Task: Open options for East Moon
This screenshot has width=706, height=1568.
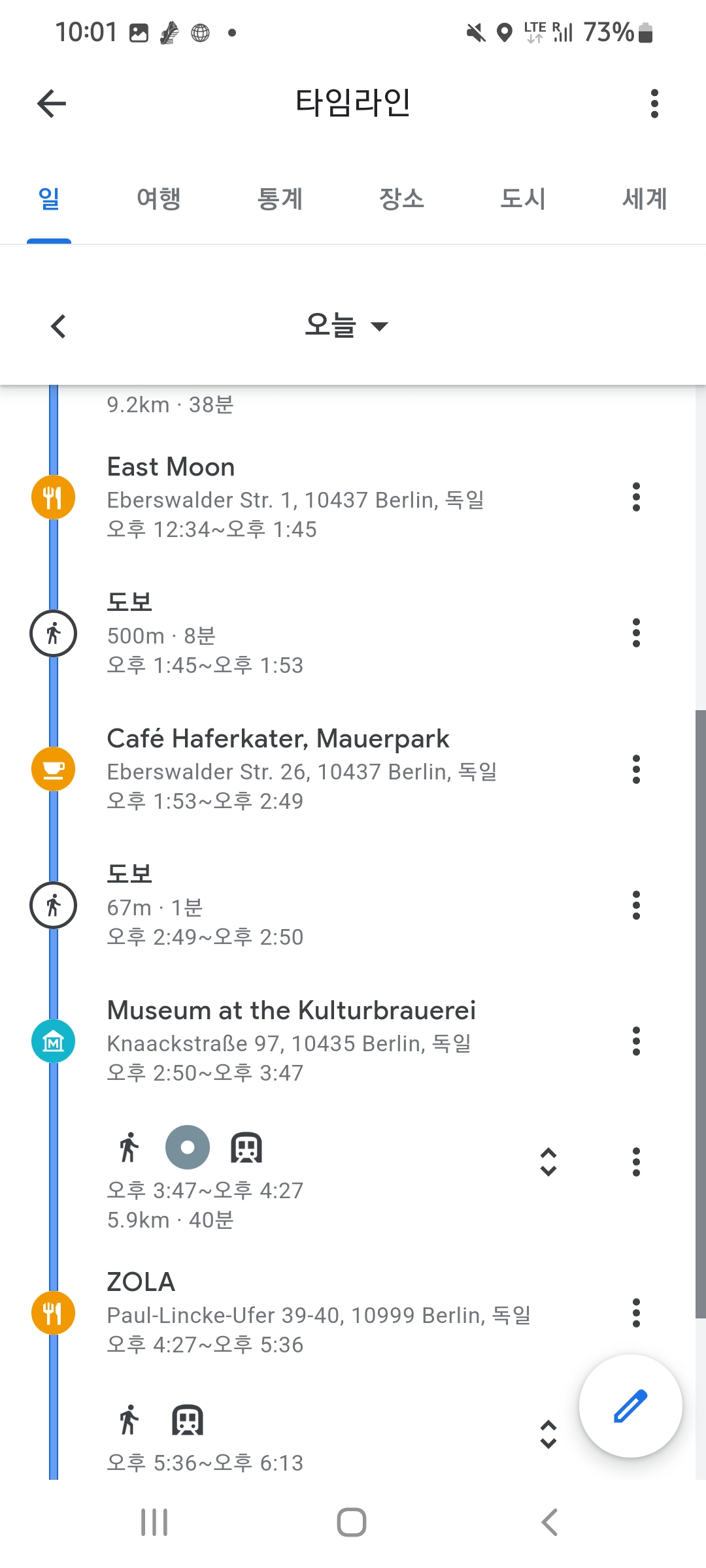Action: (x=636, y=497)
